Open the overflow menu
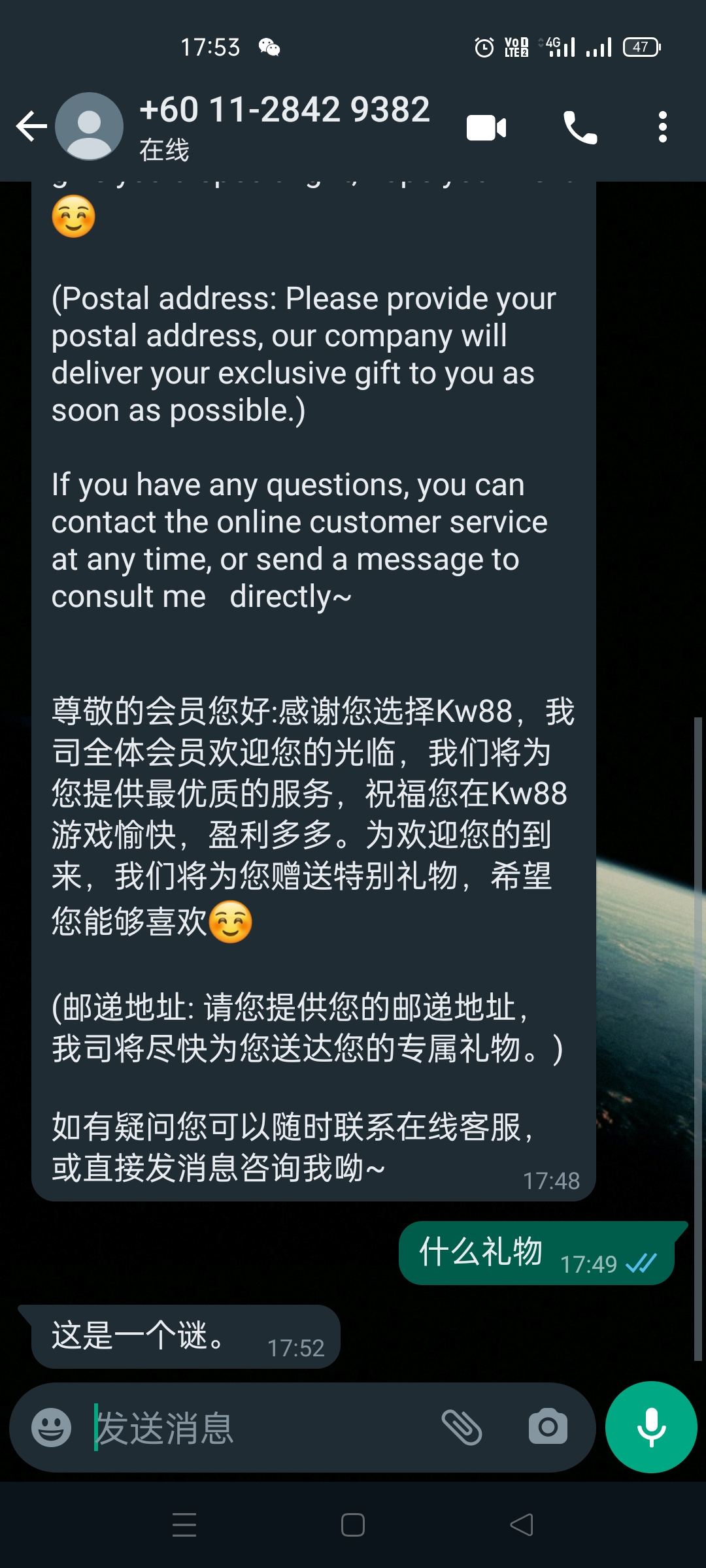The height and width of the screenshot is (1568, 706). click(x=662, y=127)
